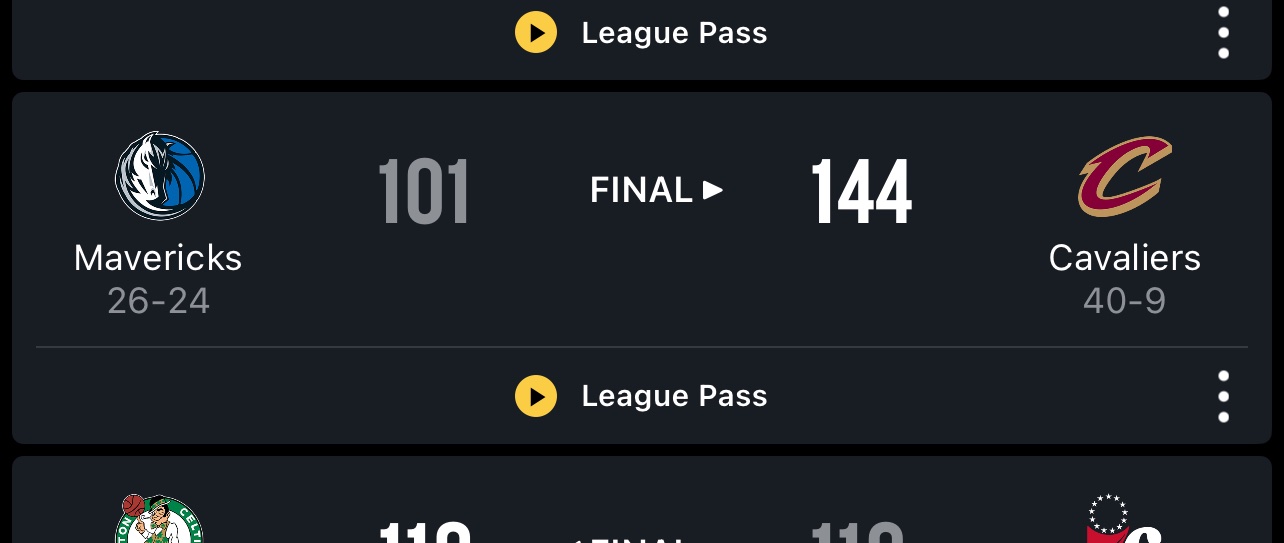The image size is (1284, 543).
Task: Open overflow menu for Mavericks-Cavaliers game
Action: pyautogui.click(x=1223, y=396)
